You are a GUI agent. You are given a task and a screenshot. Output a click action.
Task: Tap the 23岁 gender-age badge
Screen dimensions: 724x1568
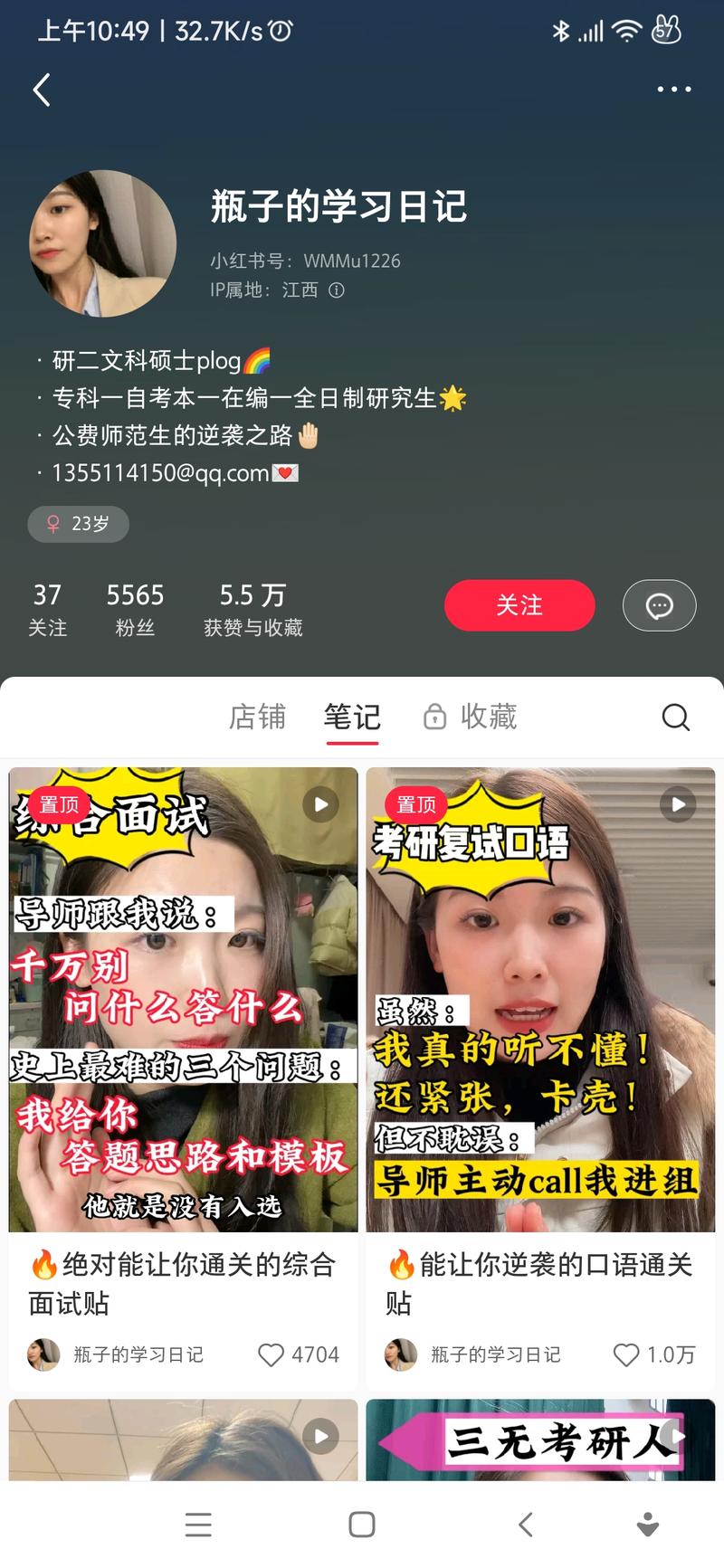78,524
